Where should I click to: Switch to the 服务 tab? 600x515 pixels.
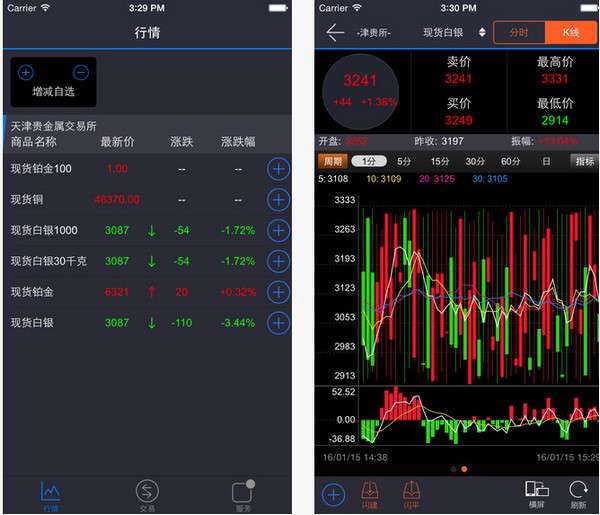coord(243,495)
